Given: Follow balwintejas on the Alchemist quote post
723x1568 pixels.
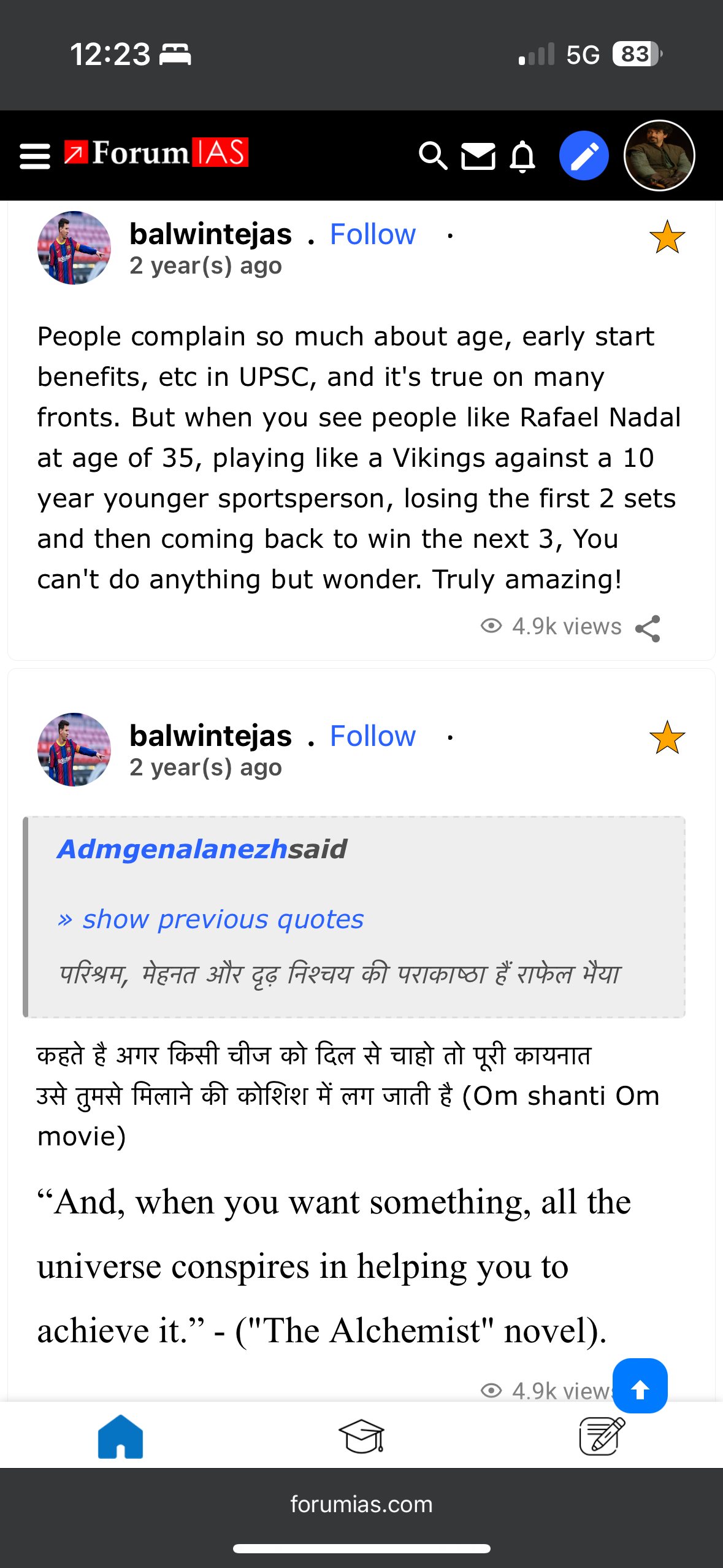Looking at the screenshot, I should click(x=372, y=736).
